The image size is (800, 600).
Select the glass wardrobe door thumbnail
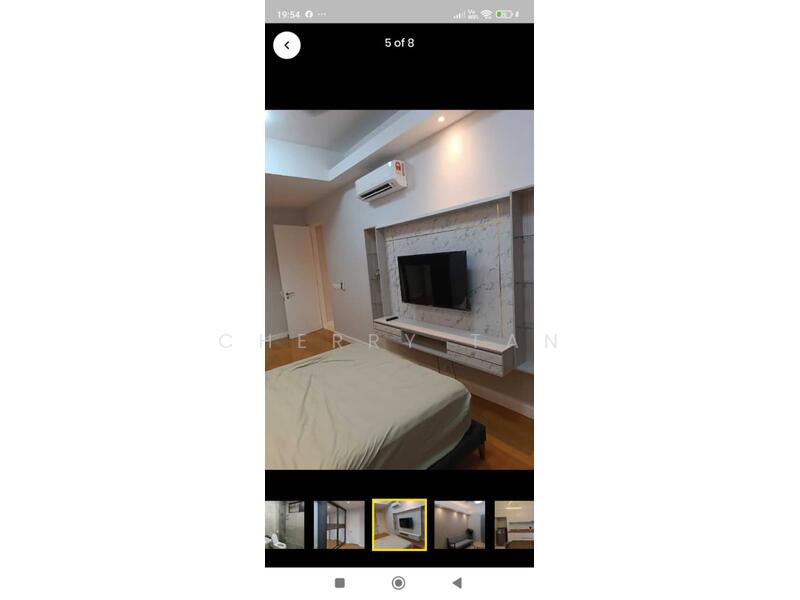339,525
